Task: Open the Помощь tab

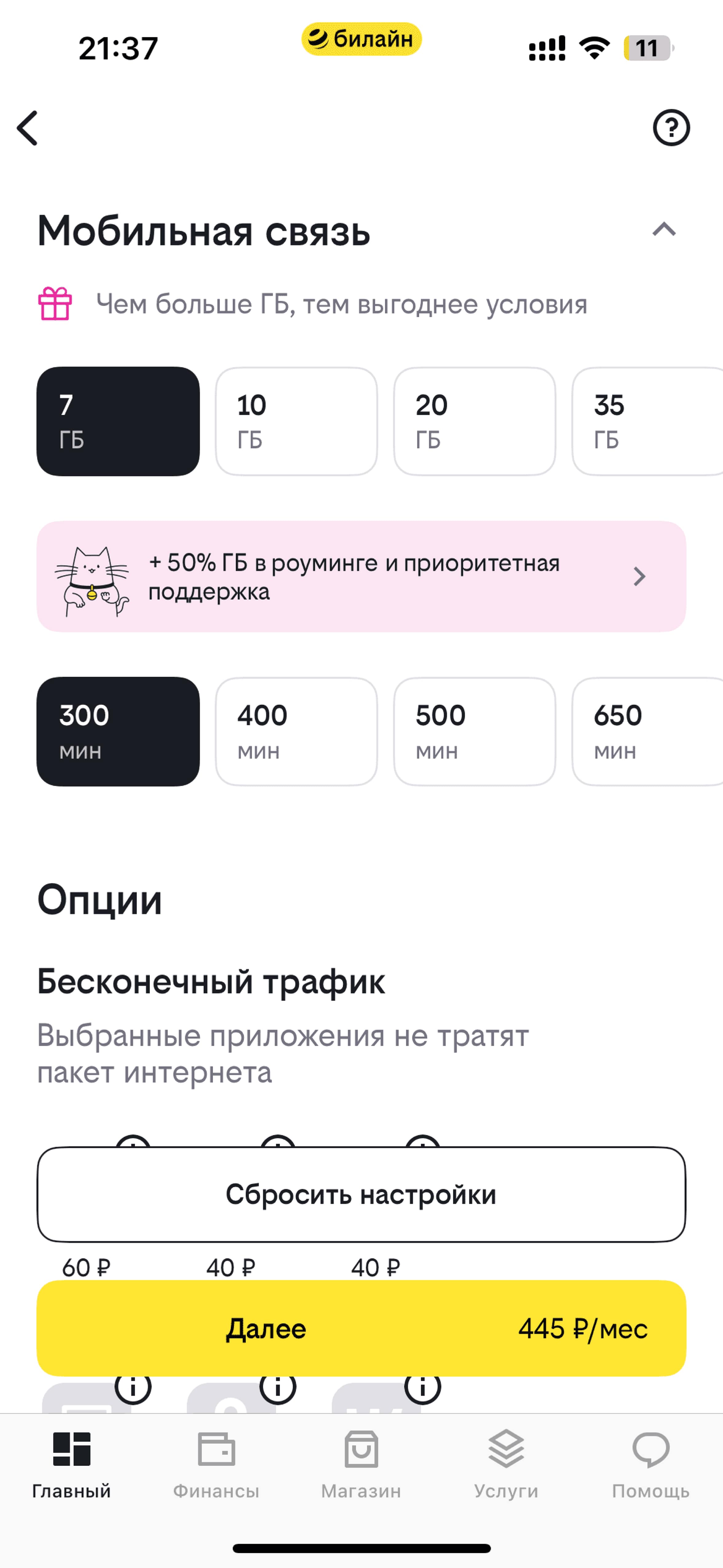Action: point(650,1464)
